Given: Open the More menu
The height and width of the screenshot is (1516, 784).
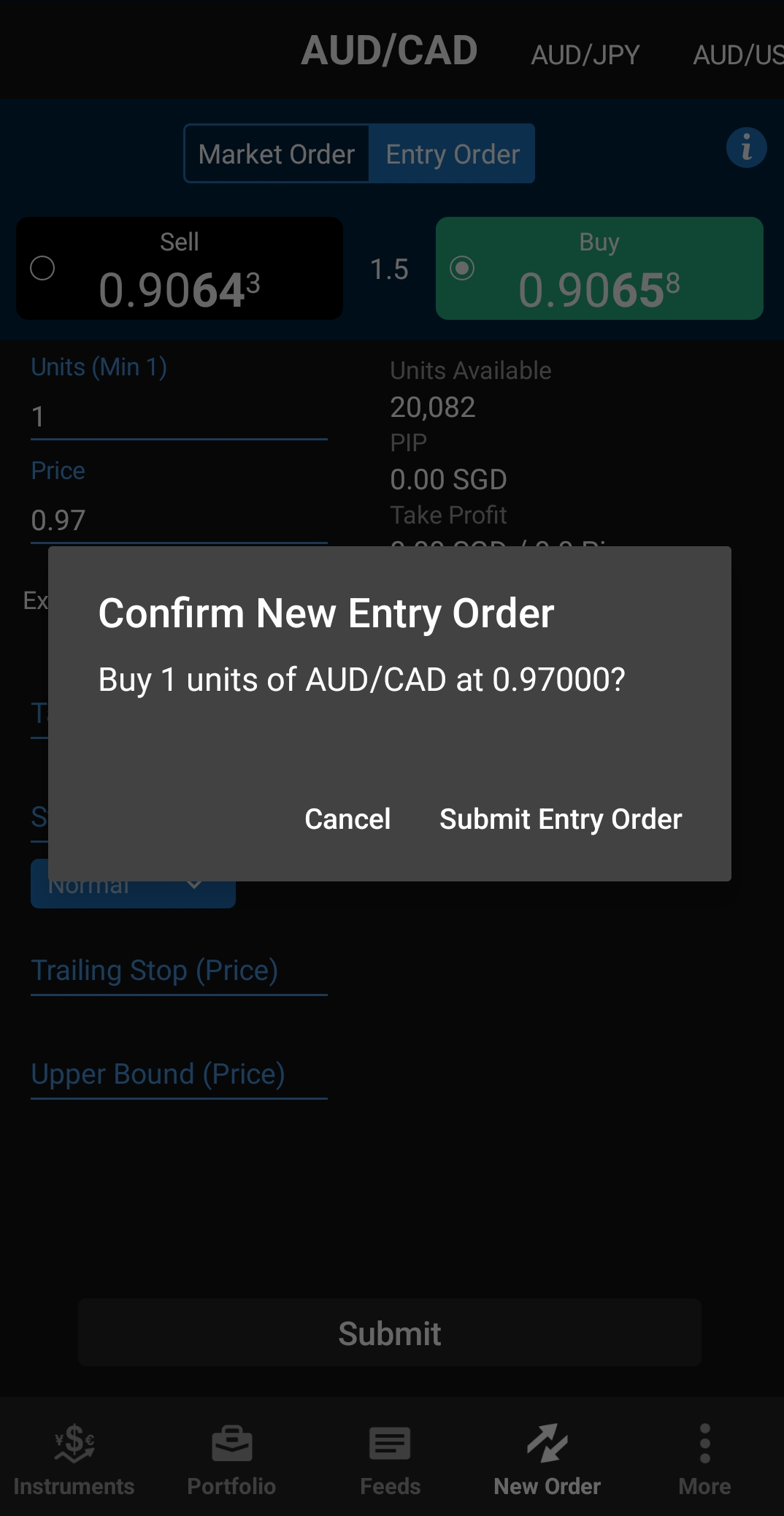Looking at the screenshot, I should pyautogui.click(x=704, y=1458).
